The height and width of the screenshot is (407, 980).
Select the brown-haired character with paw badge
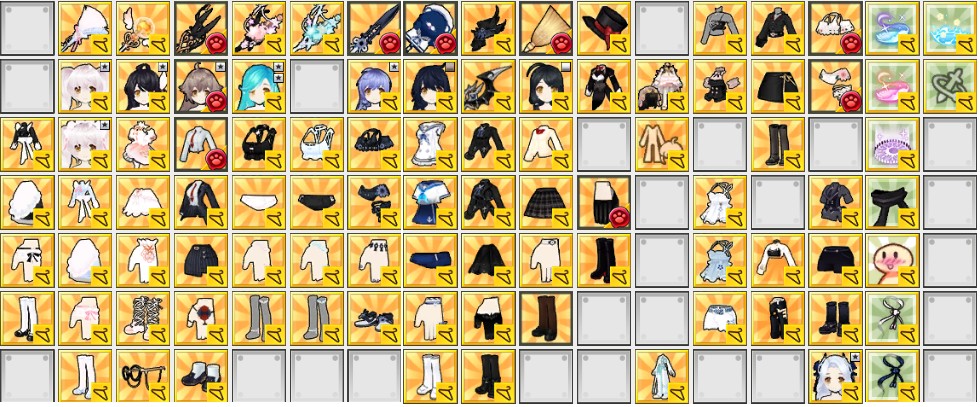pyautogui.click(x=200, y=85)
